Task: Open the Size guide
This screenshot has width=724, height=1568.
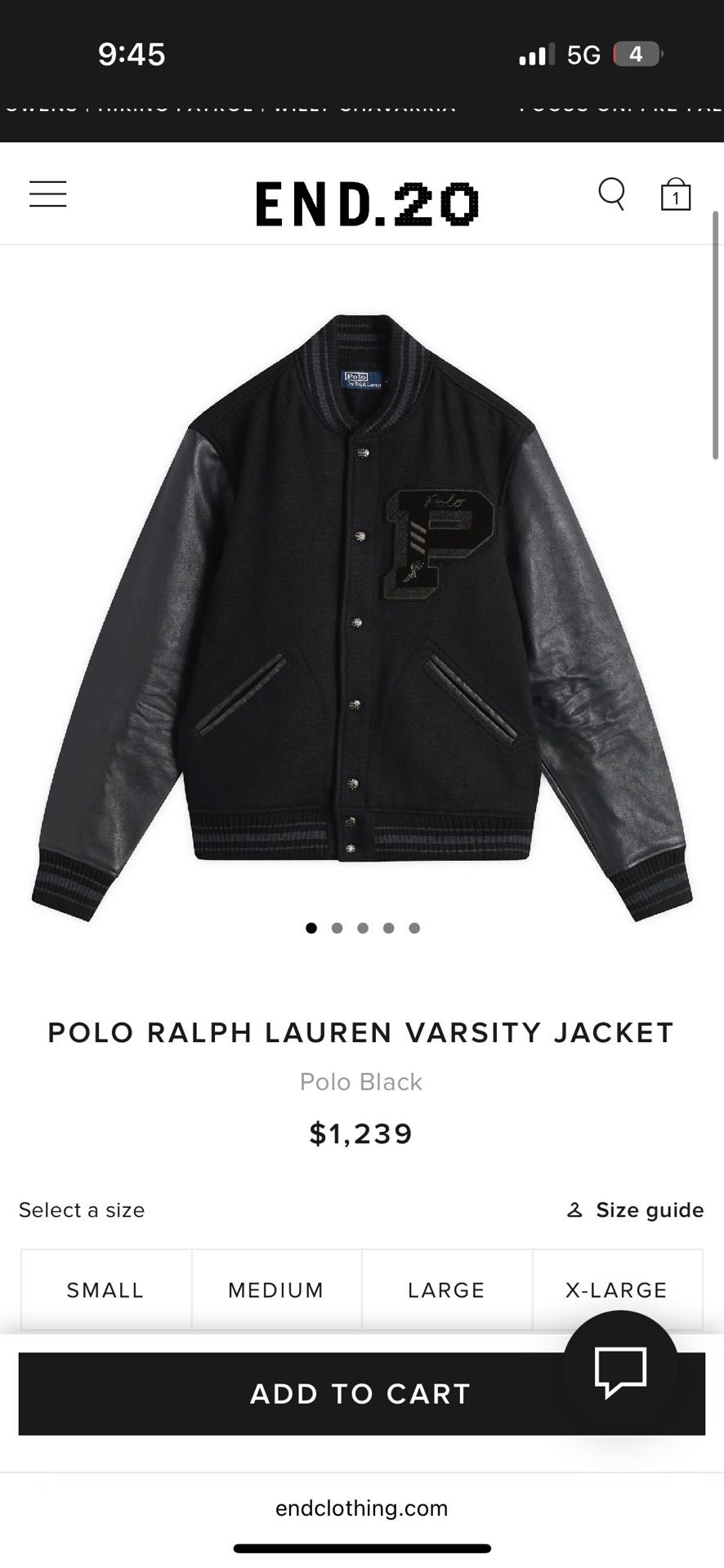Action: (x=635, y=1209)
